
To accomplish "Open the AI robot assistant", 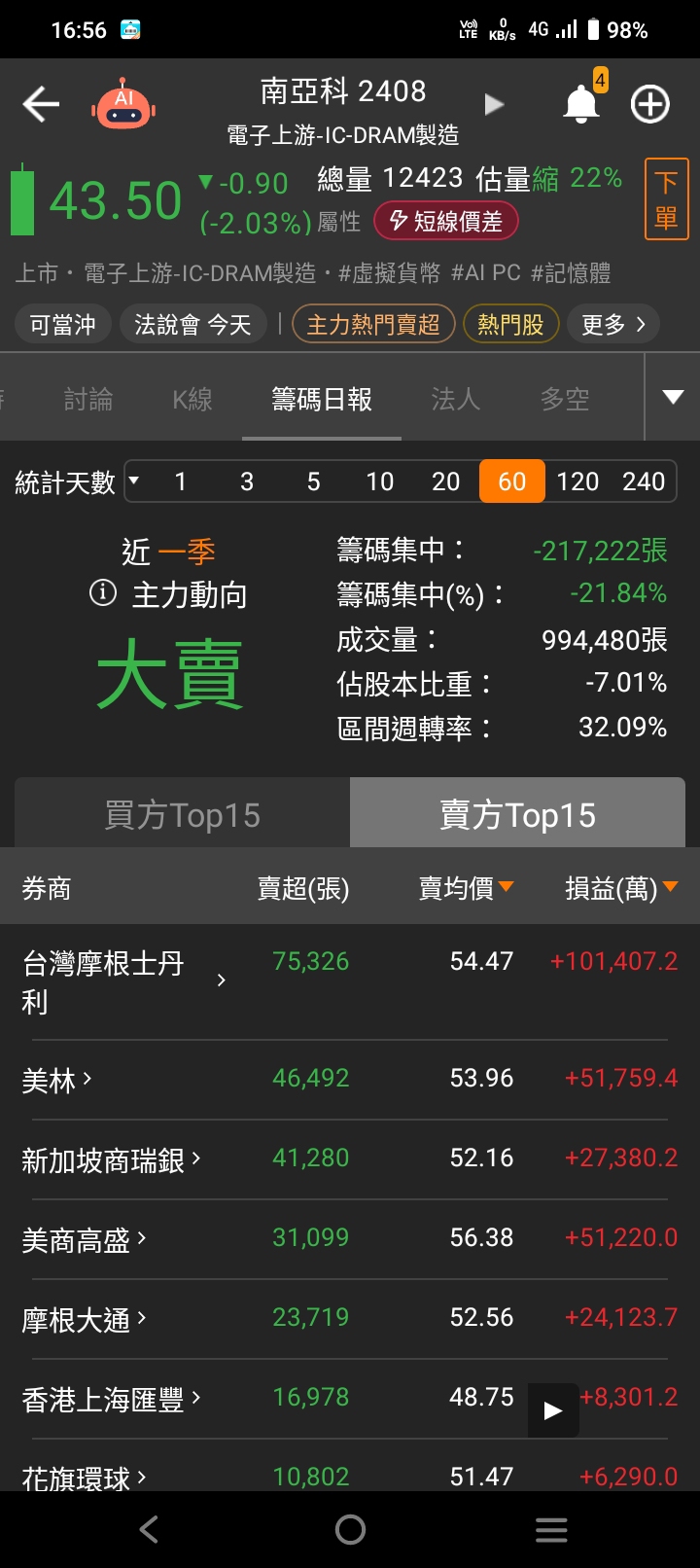I will pyautogui.click(x=123, y=104).
